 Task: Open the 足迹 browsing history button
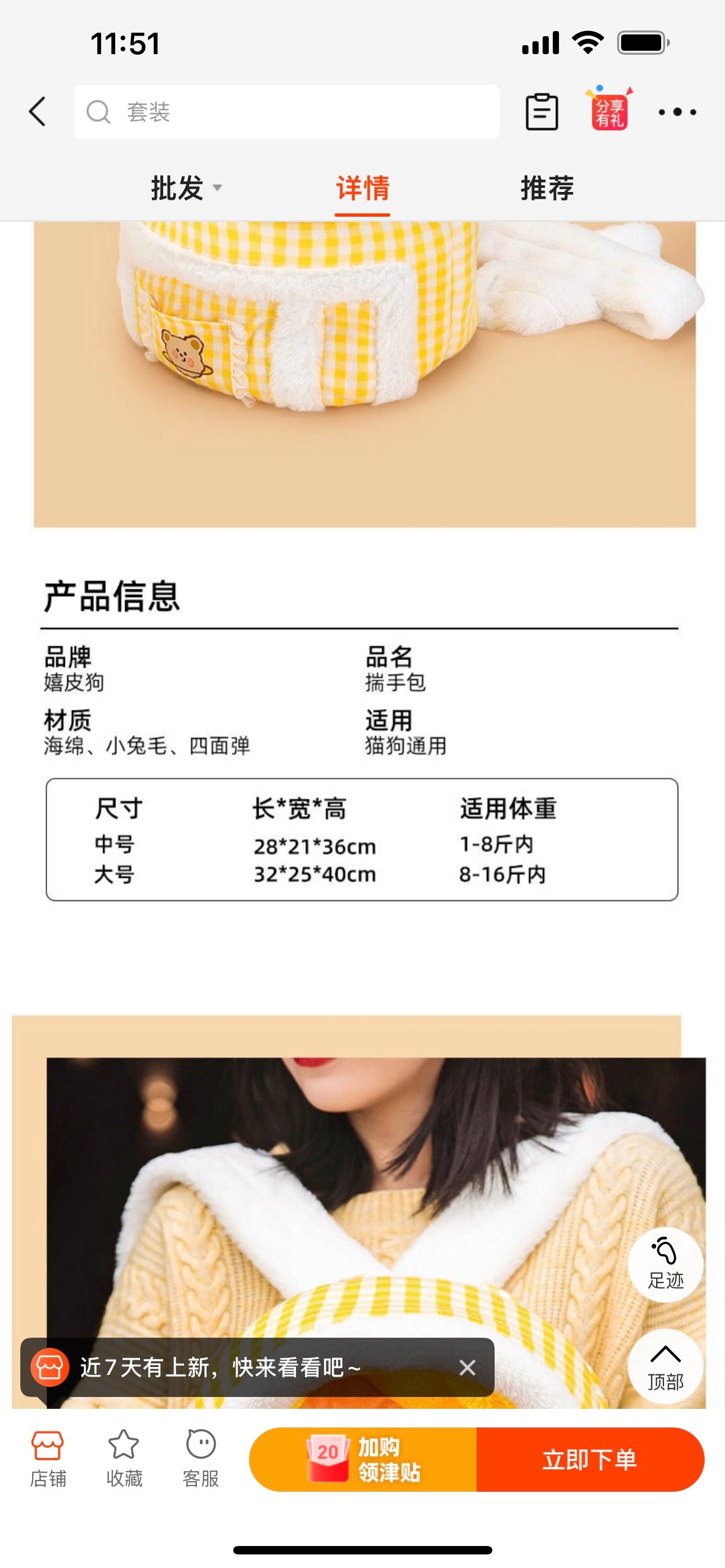tap(665, 1264)
